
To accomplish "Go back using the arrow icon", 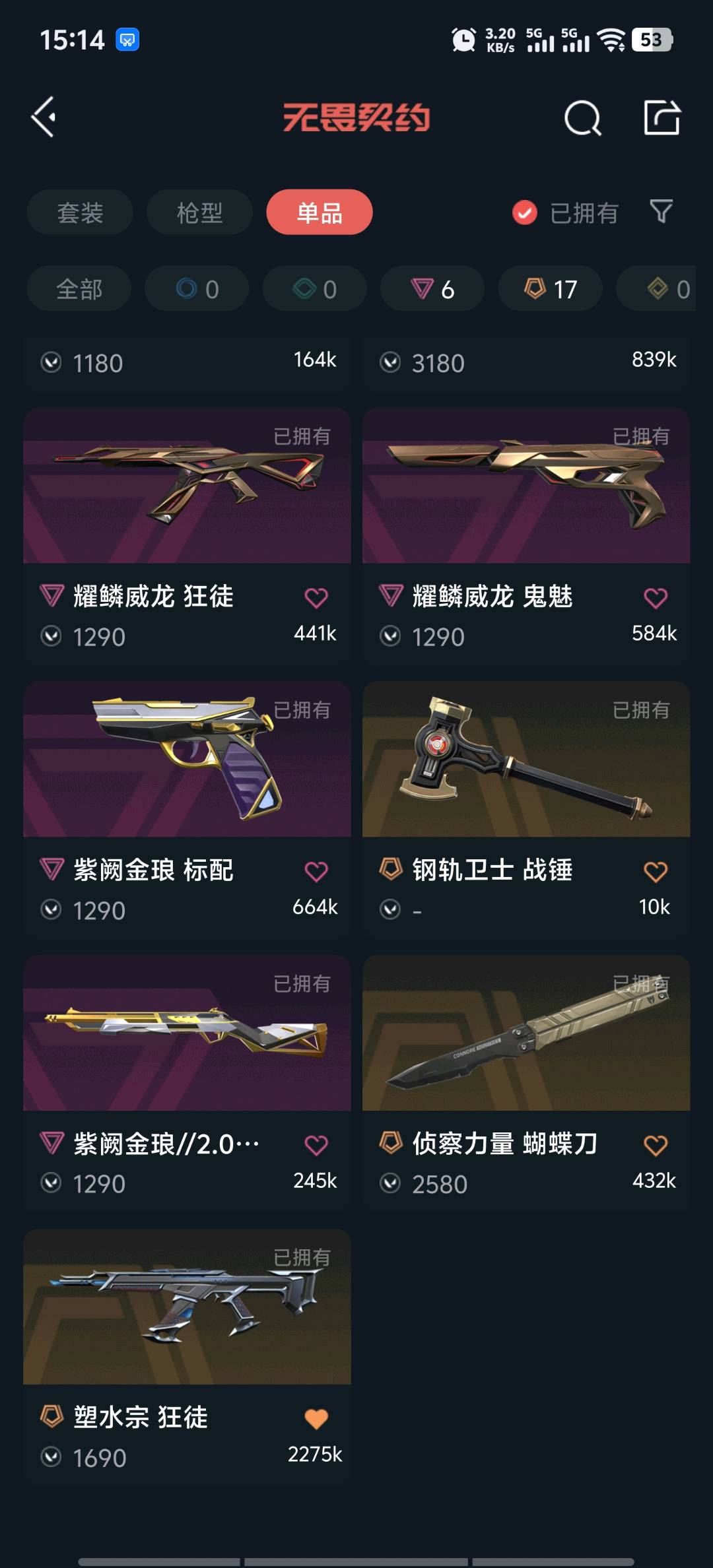I will 44,117.
